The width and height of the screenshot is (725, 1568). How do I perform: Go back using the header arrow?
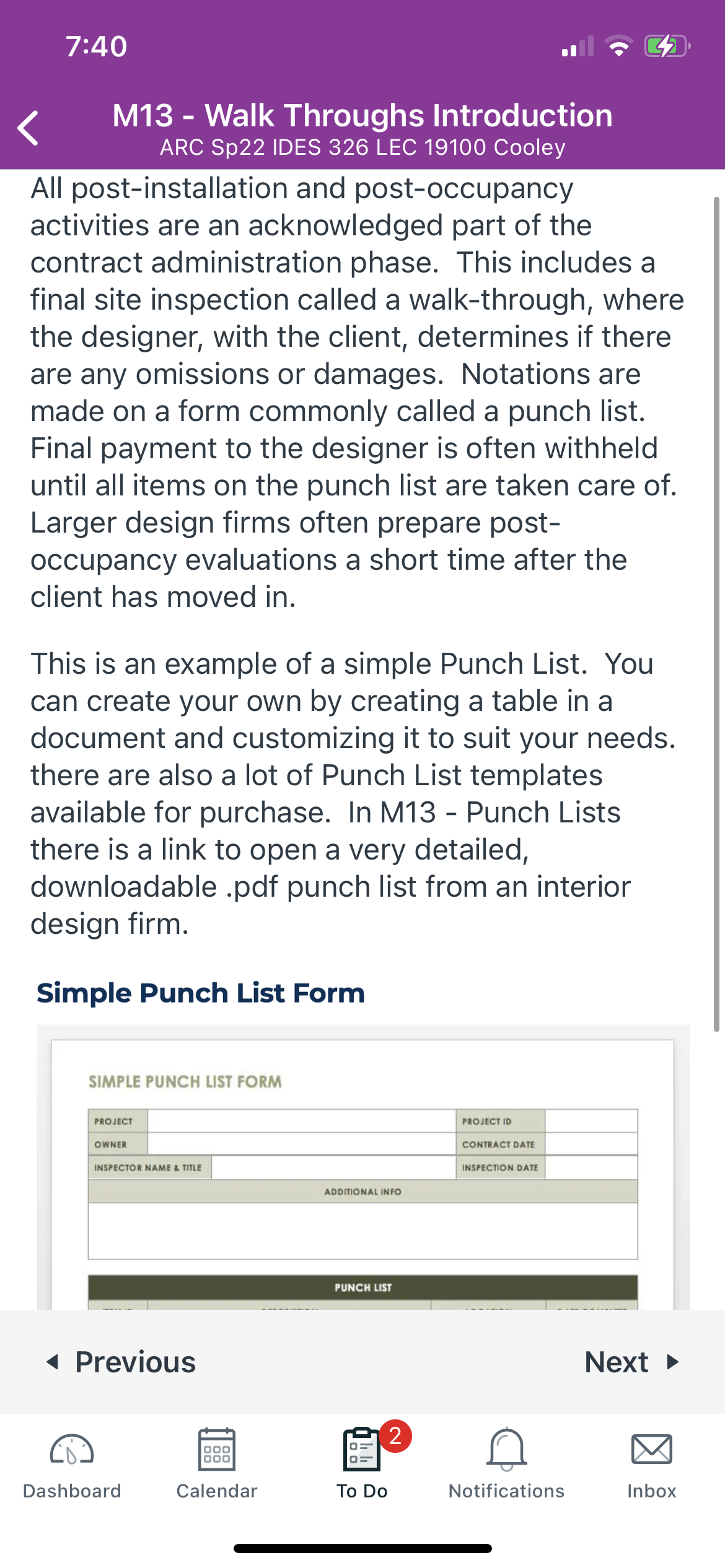29,128
